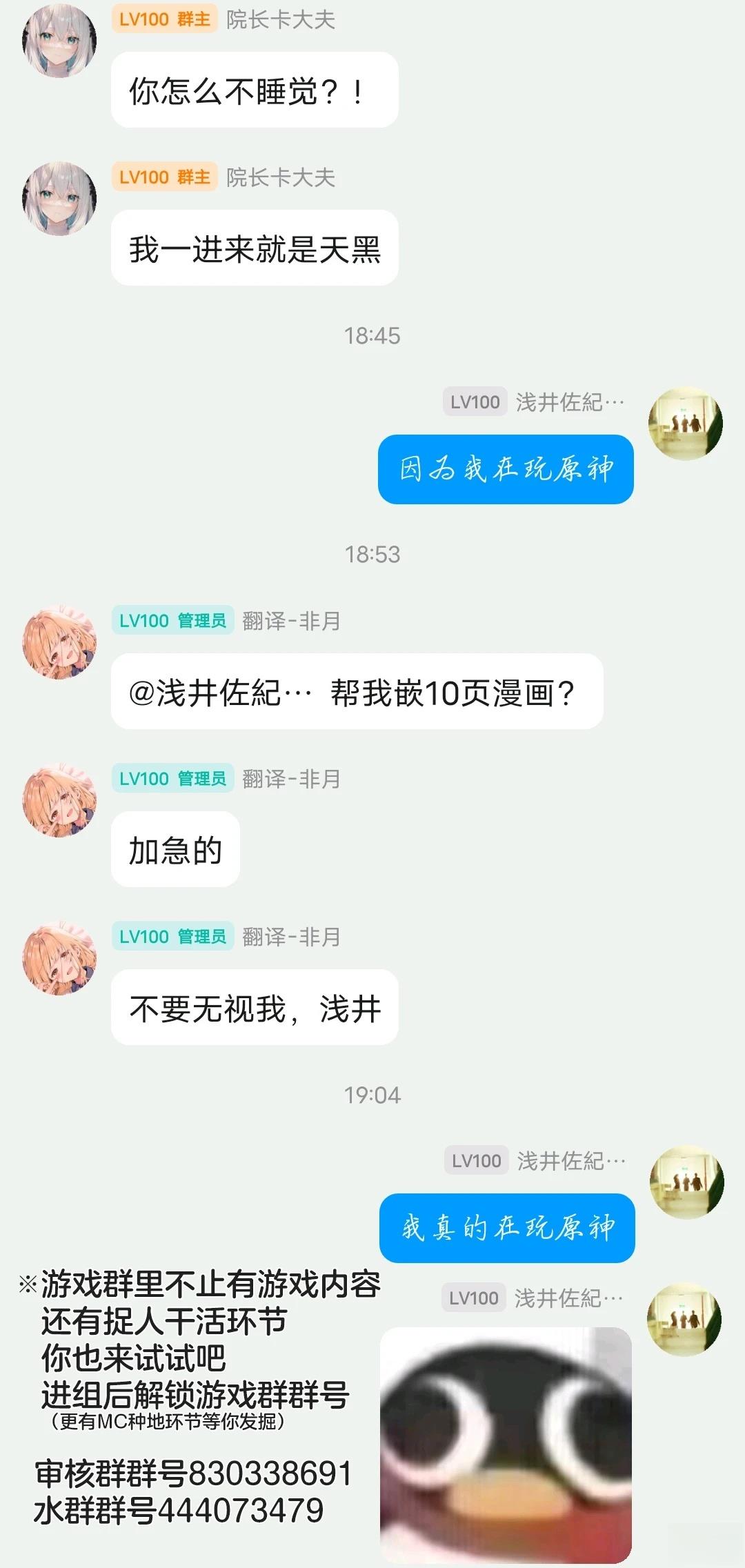Open 院长卡大夫's avatar beside 你怎么不睡觉
This screenshot has height=1568, width=745.
coord(59,41)
